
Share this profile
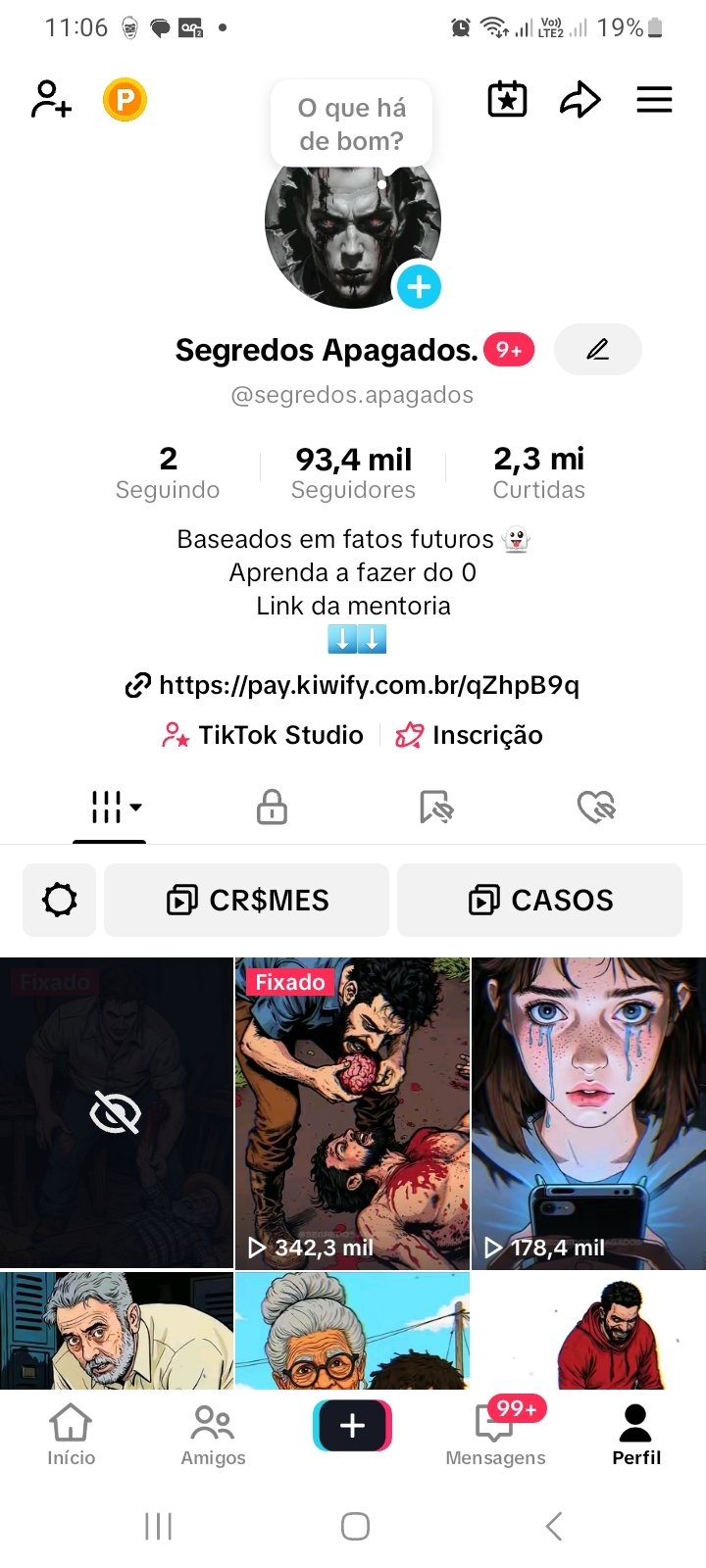pos(580,100)
